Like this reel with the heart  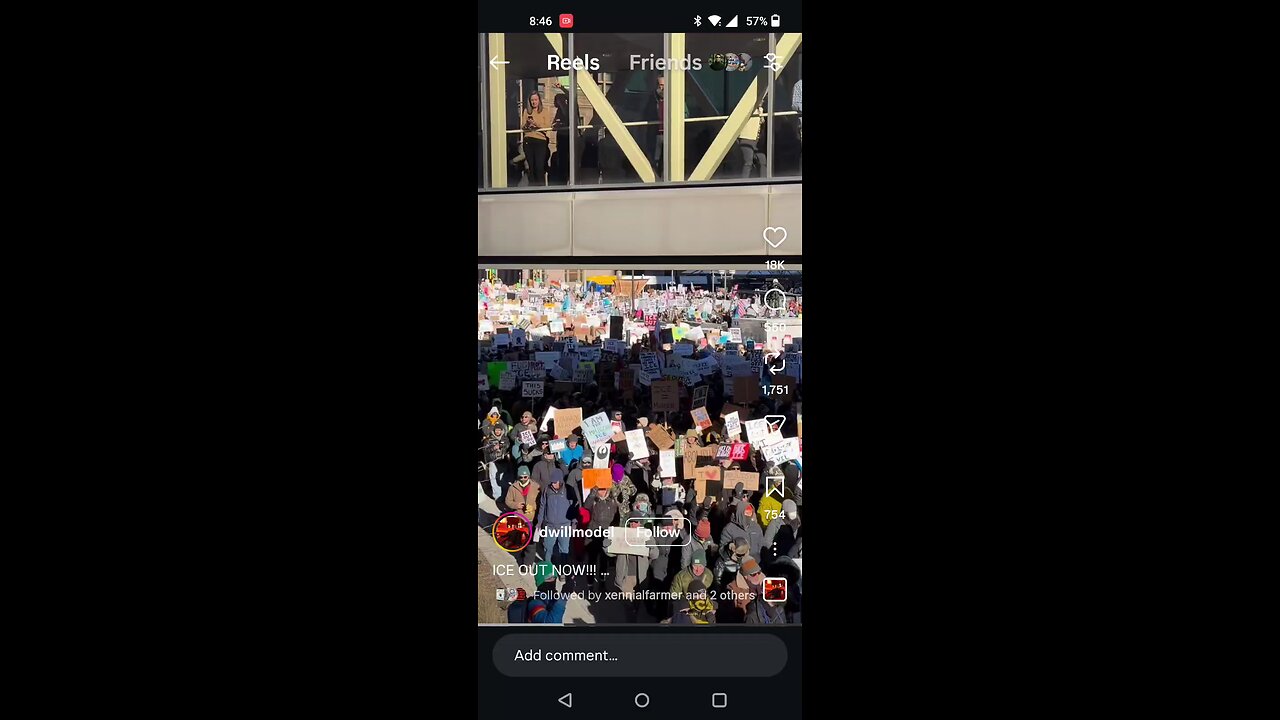775,238
